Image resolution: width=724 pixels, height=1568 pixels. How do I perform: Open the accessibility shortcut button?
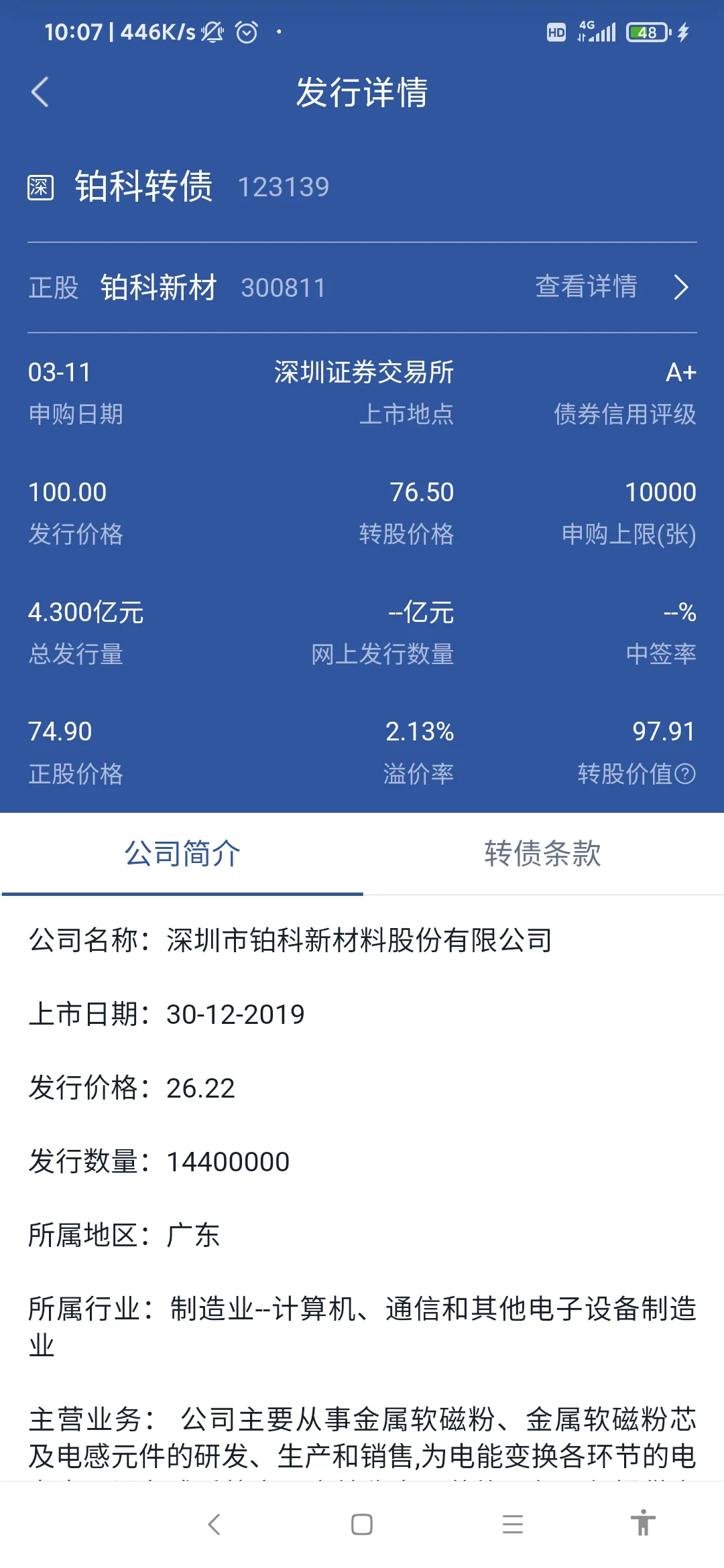point(643,1523)
